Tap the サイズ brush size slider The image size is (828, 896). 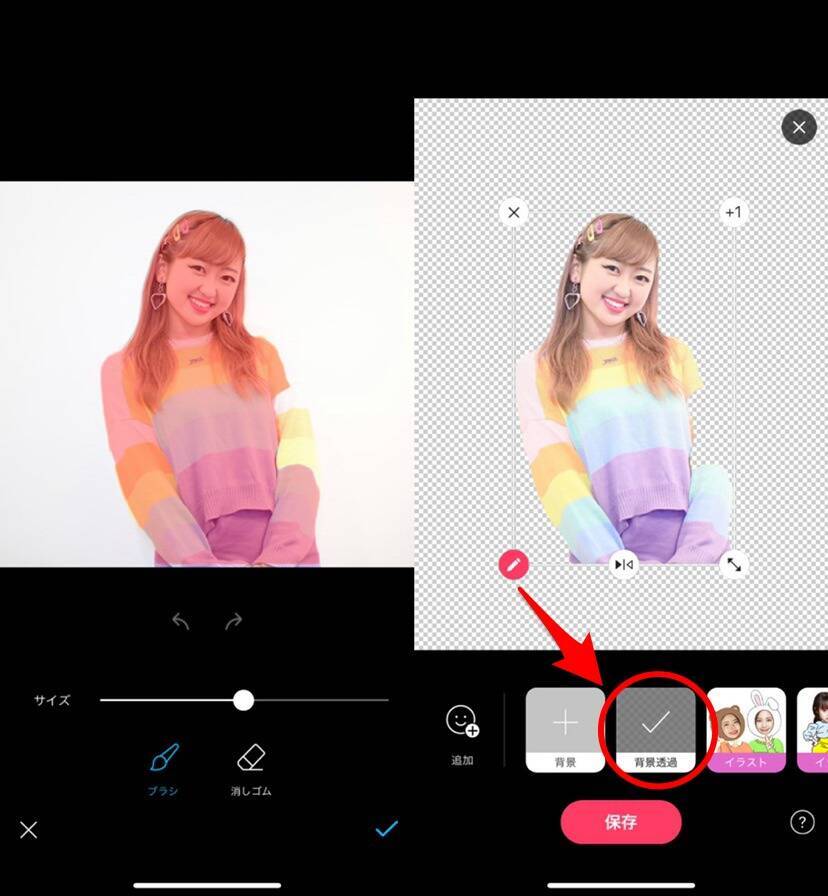(244, 700)
